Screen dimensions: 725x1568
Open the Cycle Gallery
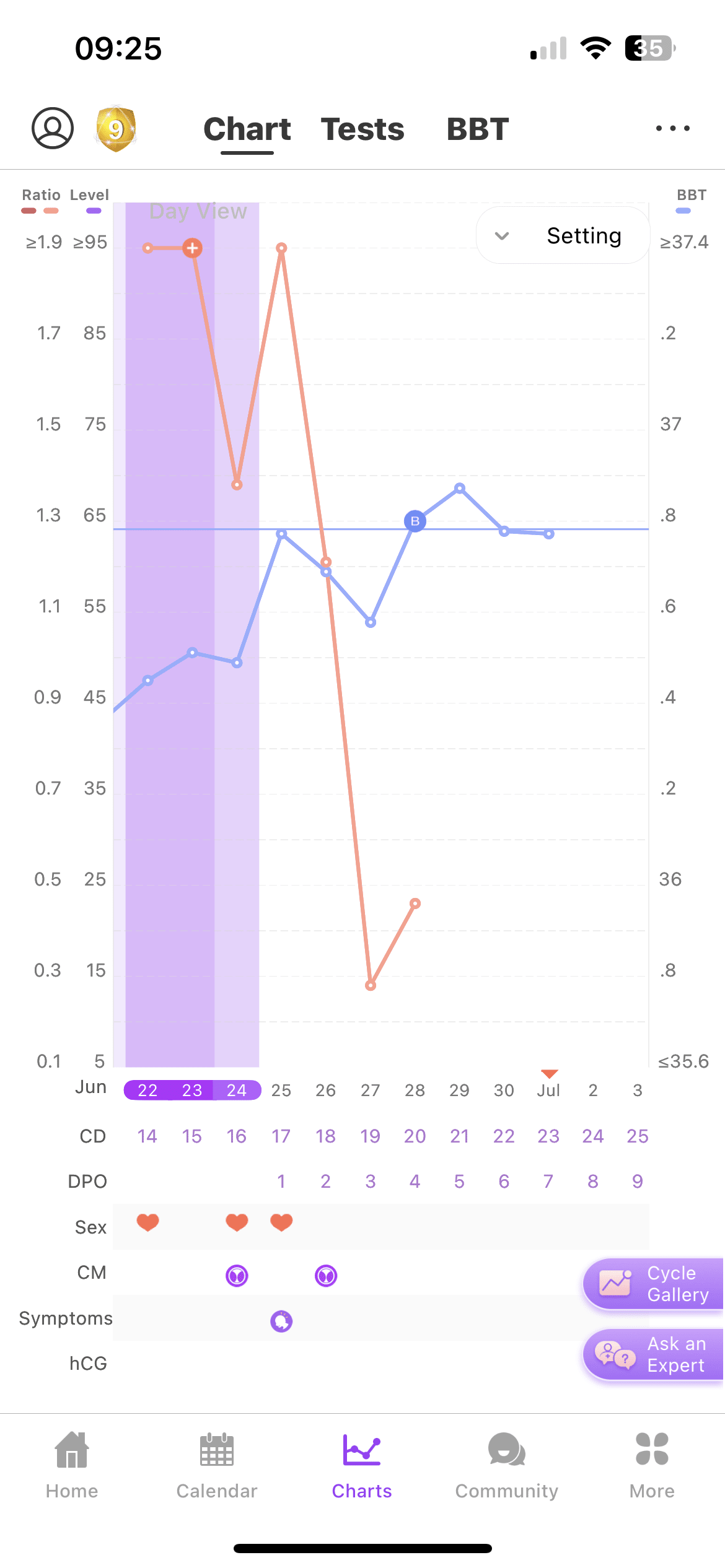point(654,1284)
